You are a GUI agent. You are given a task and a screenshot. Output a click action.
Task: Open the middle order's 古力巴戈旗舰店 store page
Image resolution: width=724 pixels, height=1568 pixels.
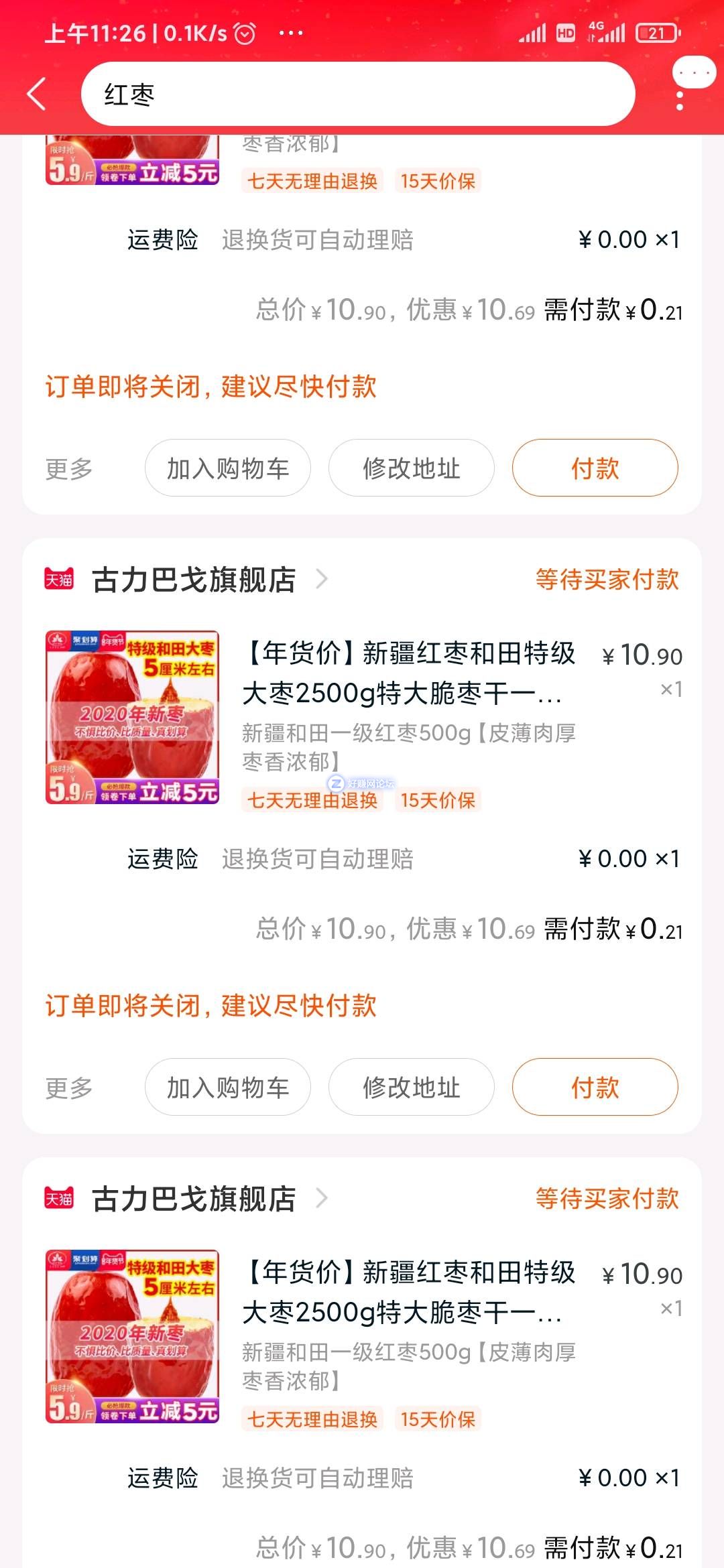pyautogui.click(x=194, y=580)
